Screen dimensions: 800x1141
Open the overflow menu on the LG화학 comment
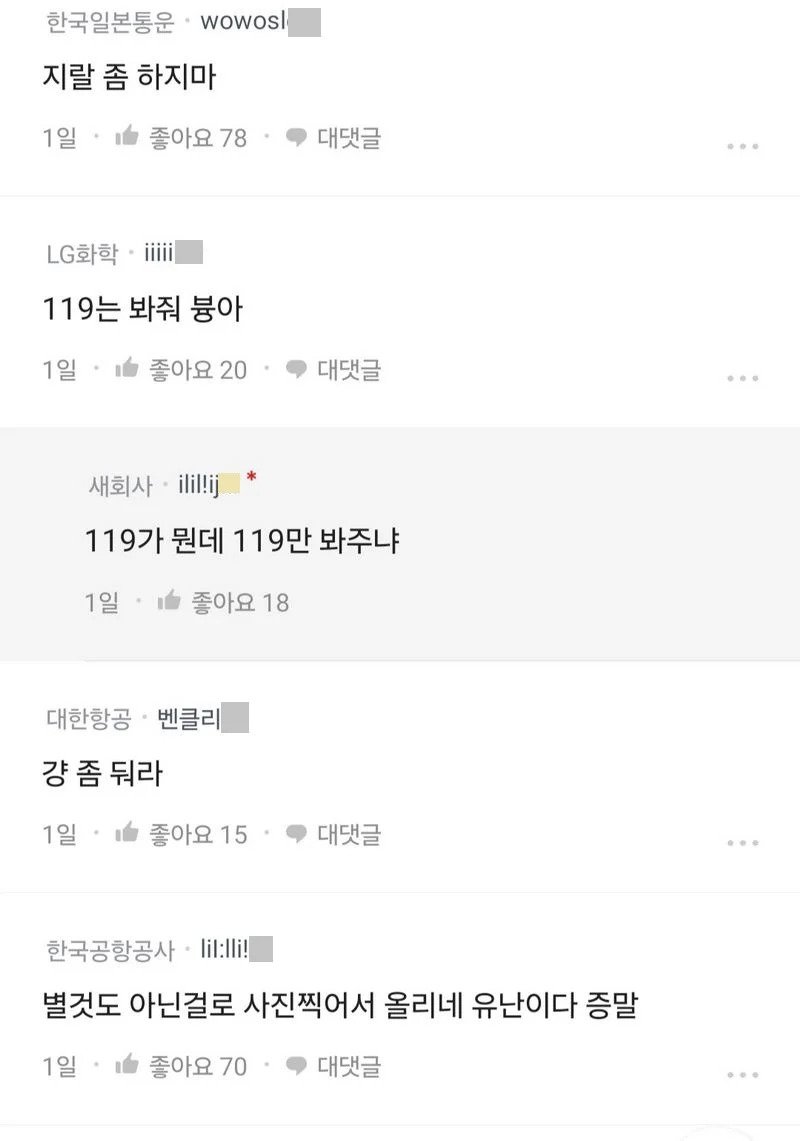point(743,378)
